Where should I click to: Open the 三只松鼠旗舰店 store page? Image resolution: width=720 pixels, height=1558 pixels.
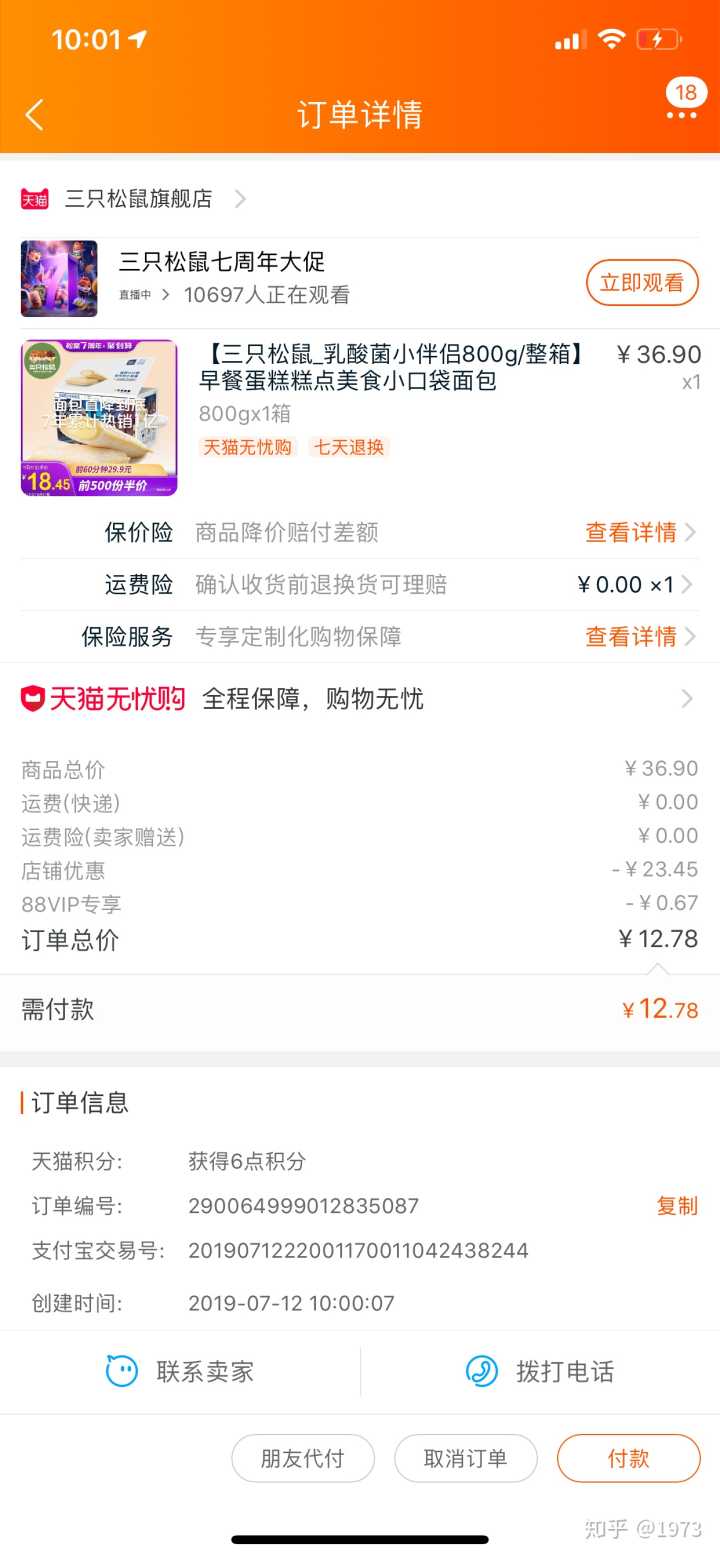pyautogui.click(x=139, y=199)
